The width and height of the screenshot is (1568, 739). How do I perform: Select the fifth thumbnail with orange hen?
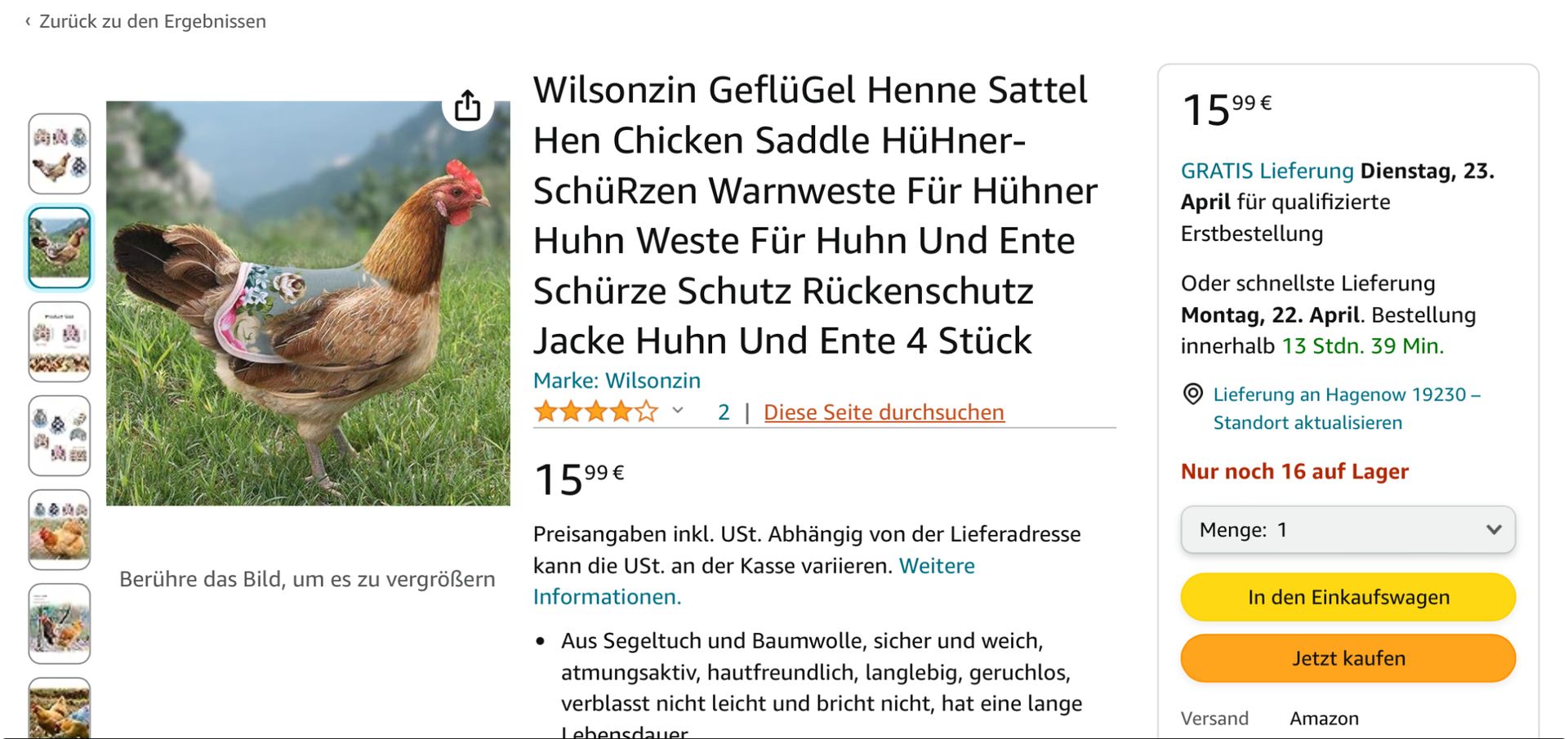coord(60,529)
